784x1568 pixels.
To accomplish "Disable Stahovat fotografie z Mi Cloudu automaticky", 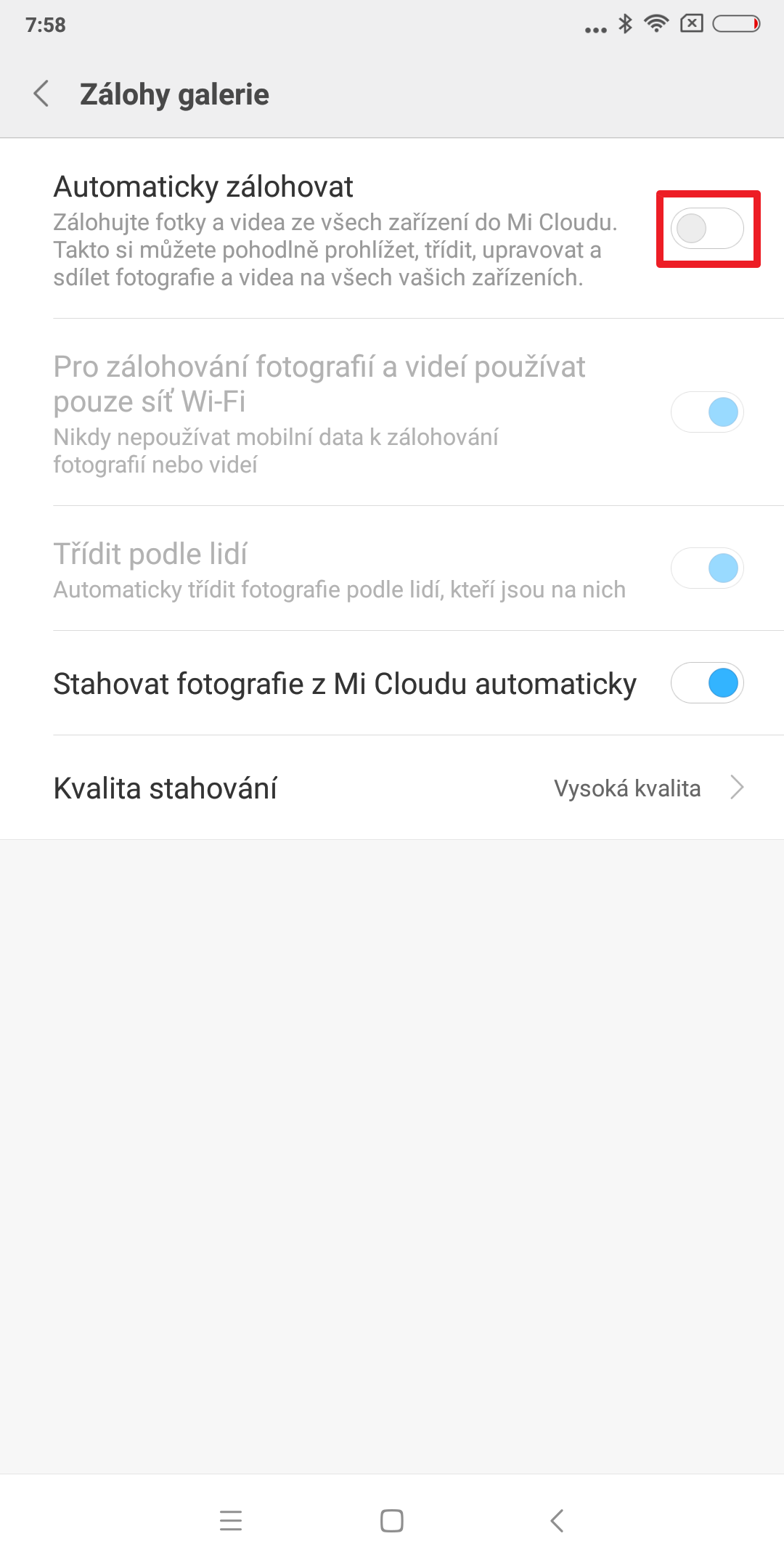I will point(707,683).
